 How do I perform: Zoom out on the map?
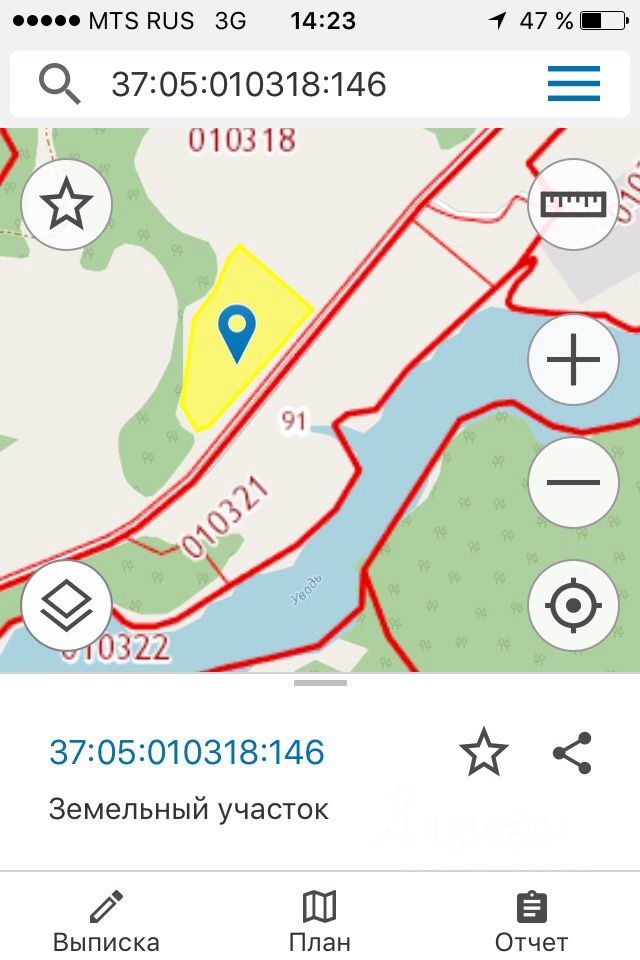pos(573,483)
